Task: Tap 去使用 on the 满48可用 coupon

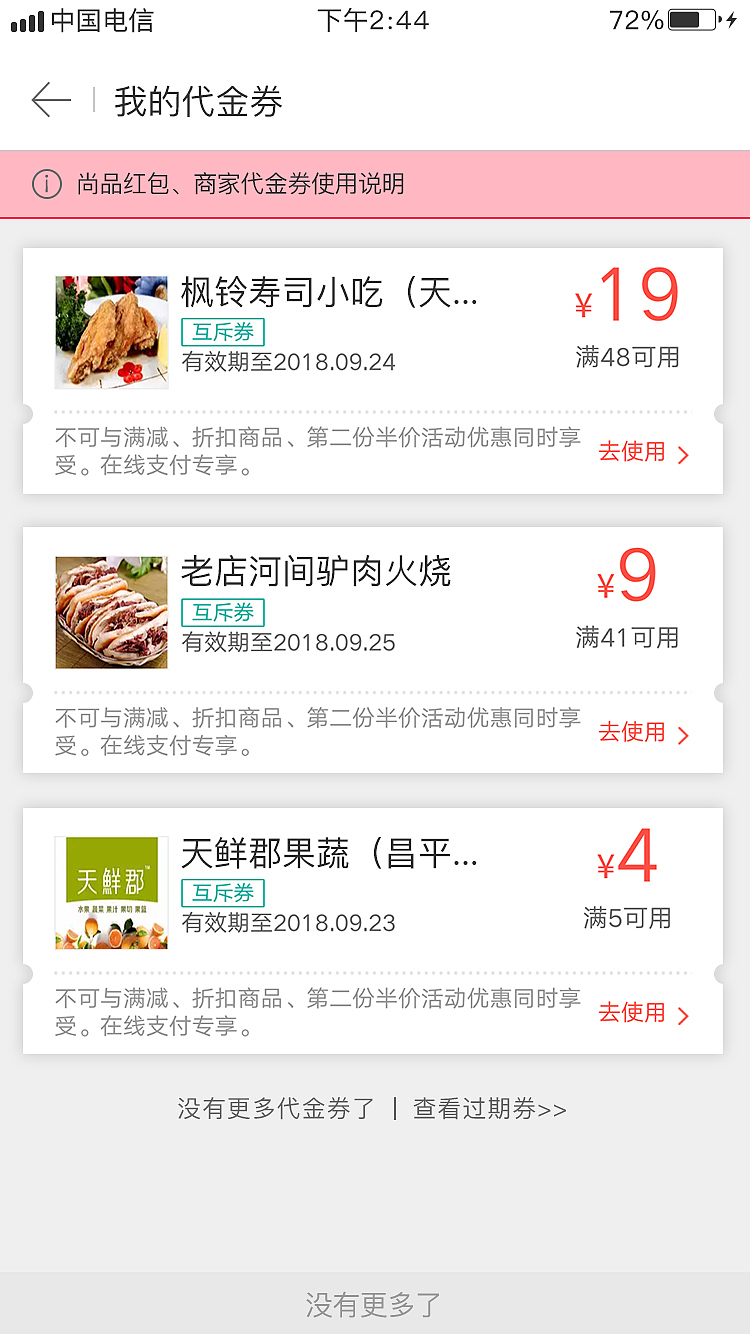Action: (632, 453)
